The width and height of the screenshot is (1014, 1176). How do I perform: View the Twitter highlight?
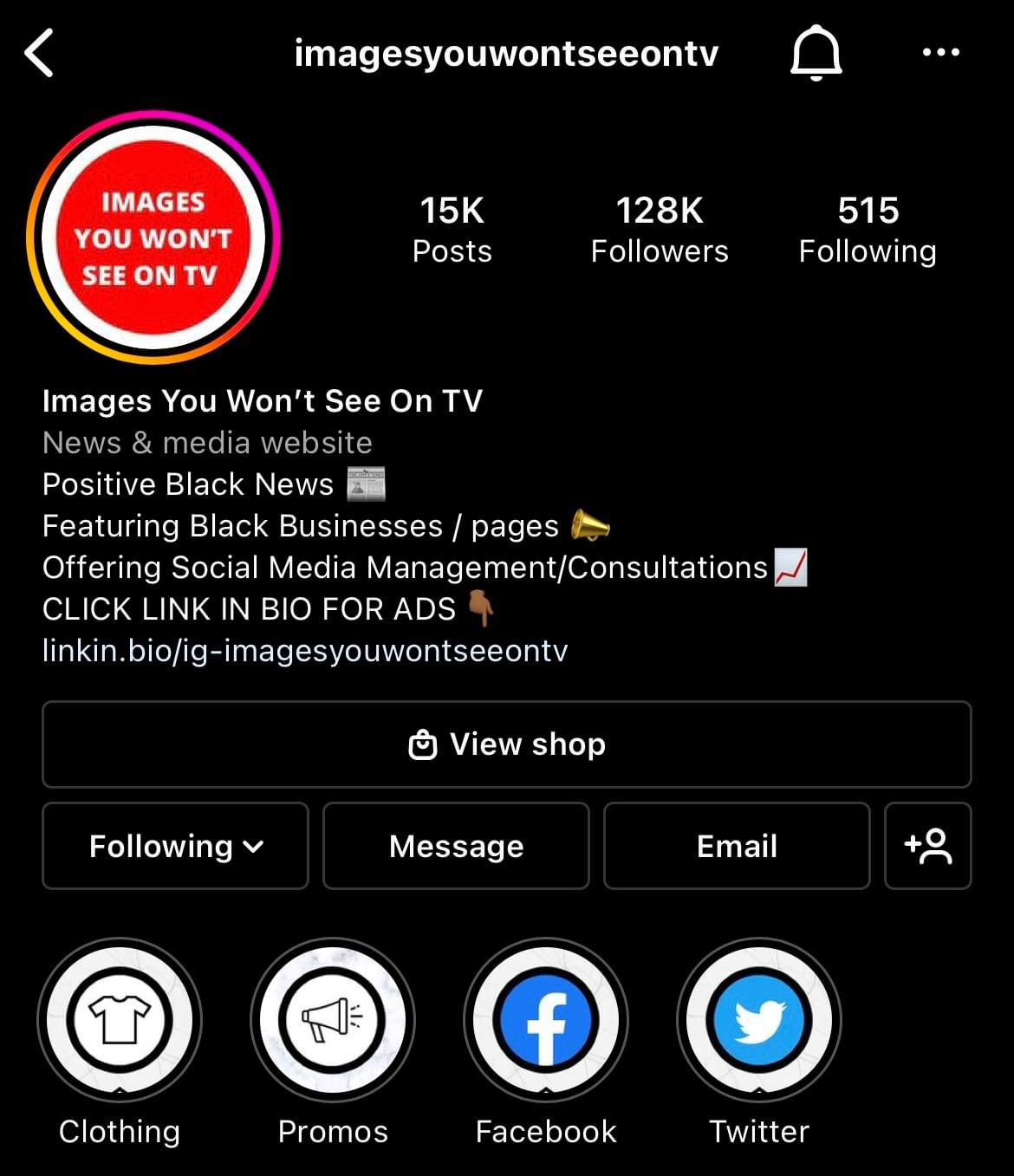point(759,1020)
